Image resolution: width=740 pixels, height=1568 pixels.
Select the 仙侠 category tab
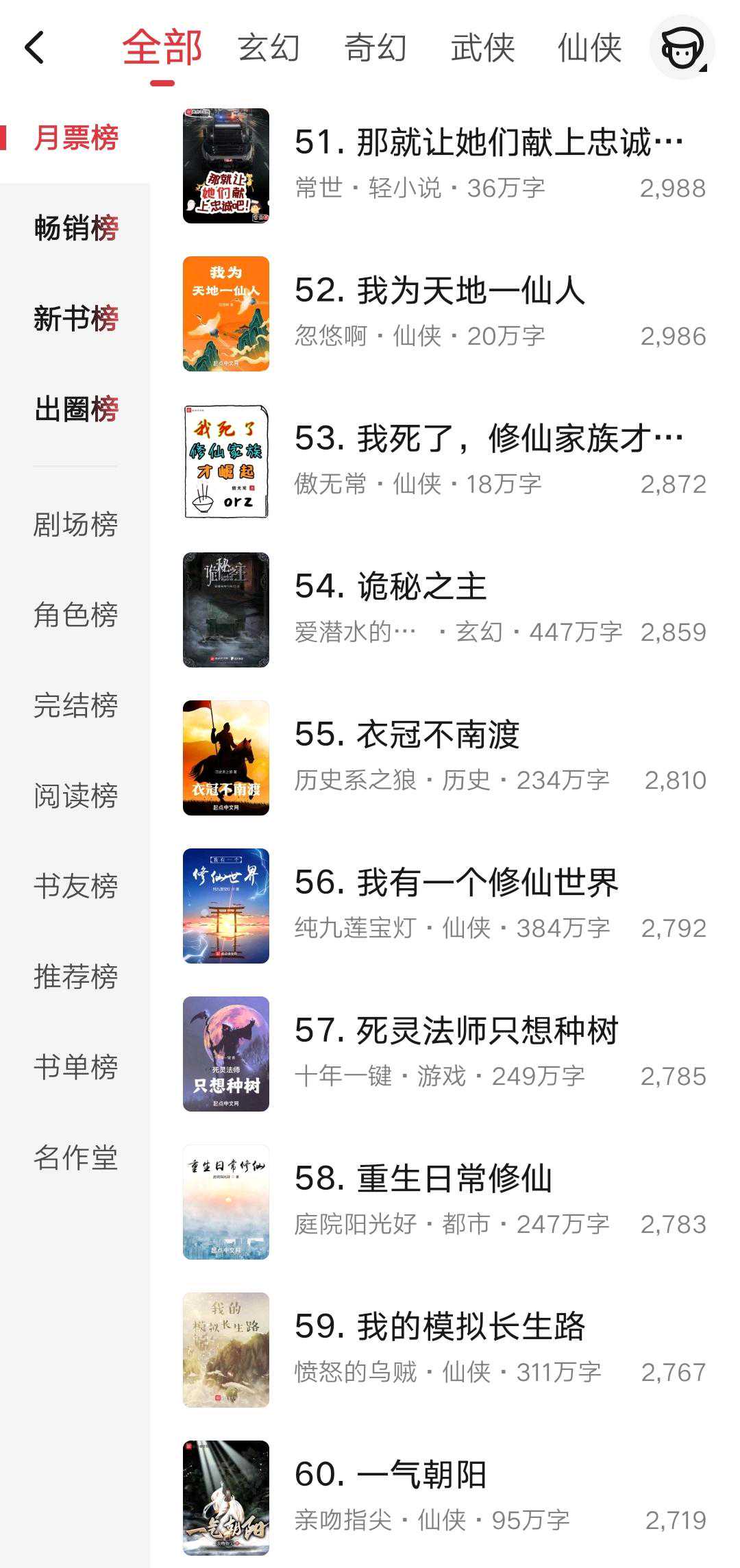coord(589,48)
